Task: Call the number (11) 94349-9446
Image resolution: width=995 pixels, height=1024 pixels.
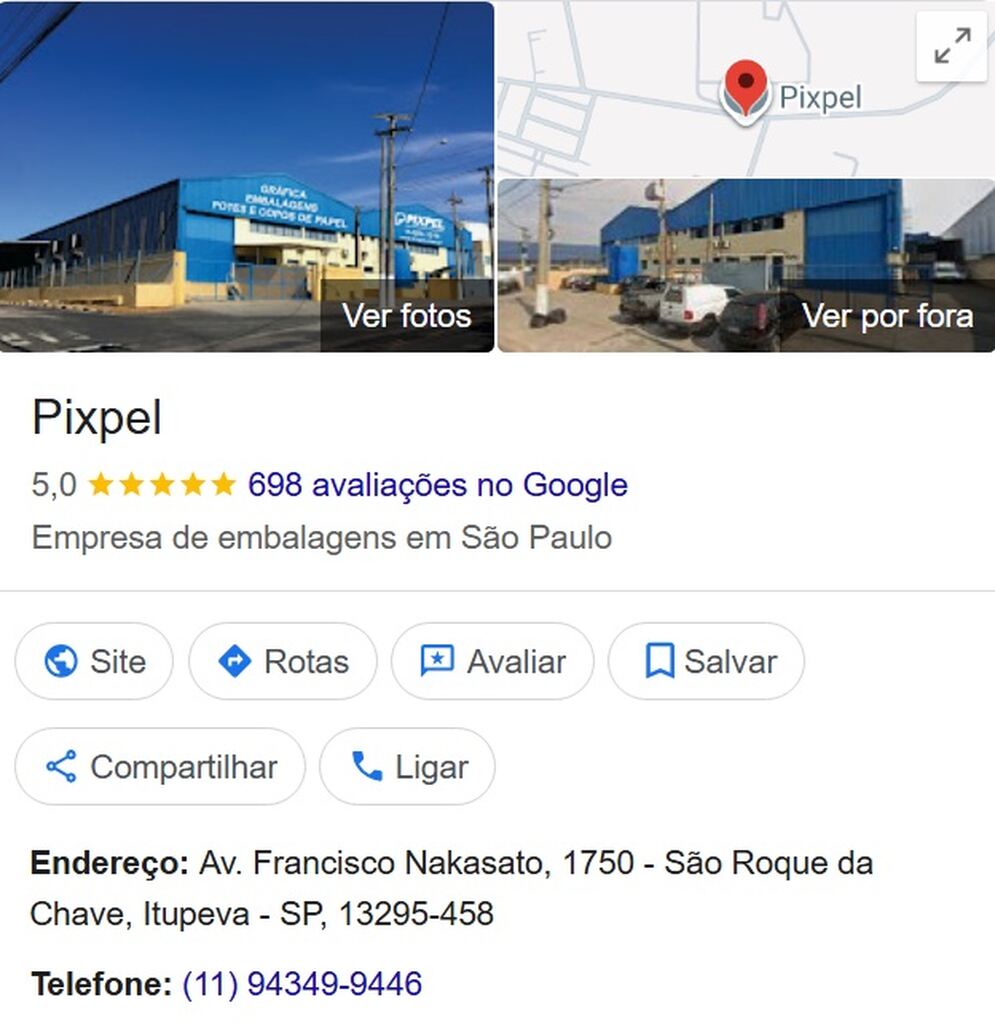Action: (x=301, y=982)
